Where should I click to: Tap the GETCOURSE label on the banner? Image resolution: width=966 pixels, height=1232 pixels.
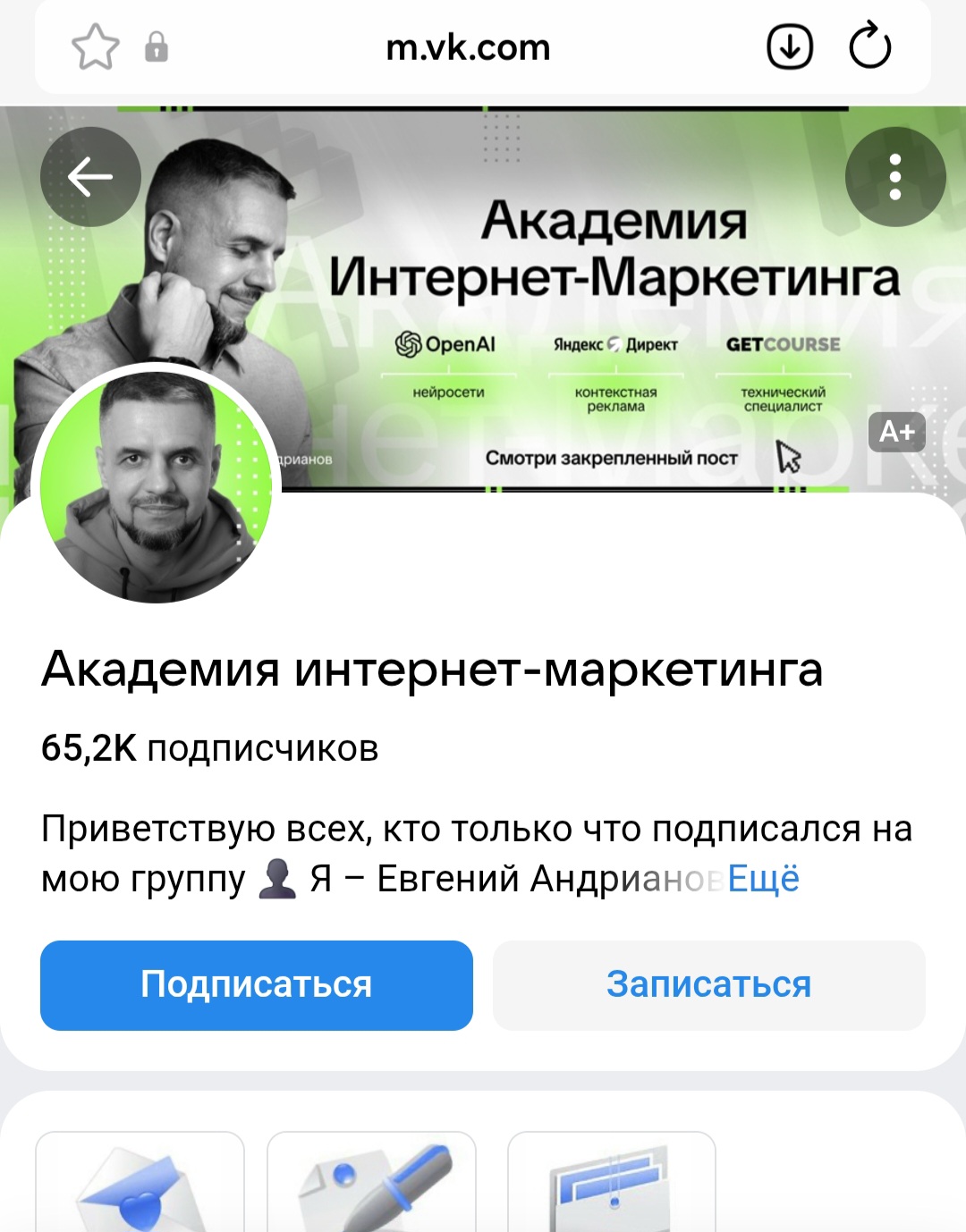pos(783,343)
